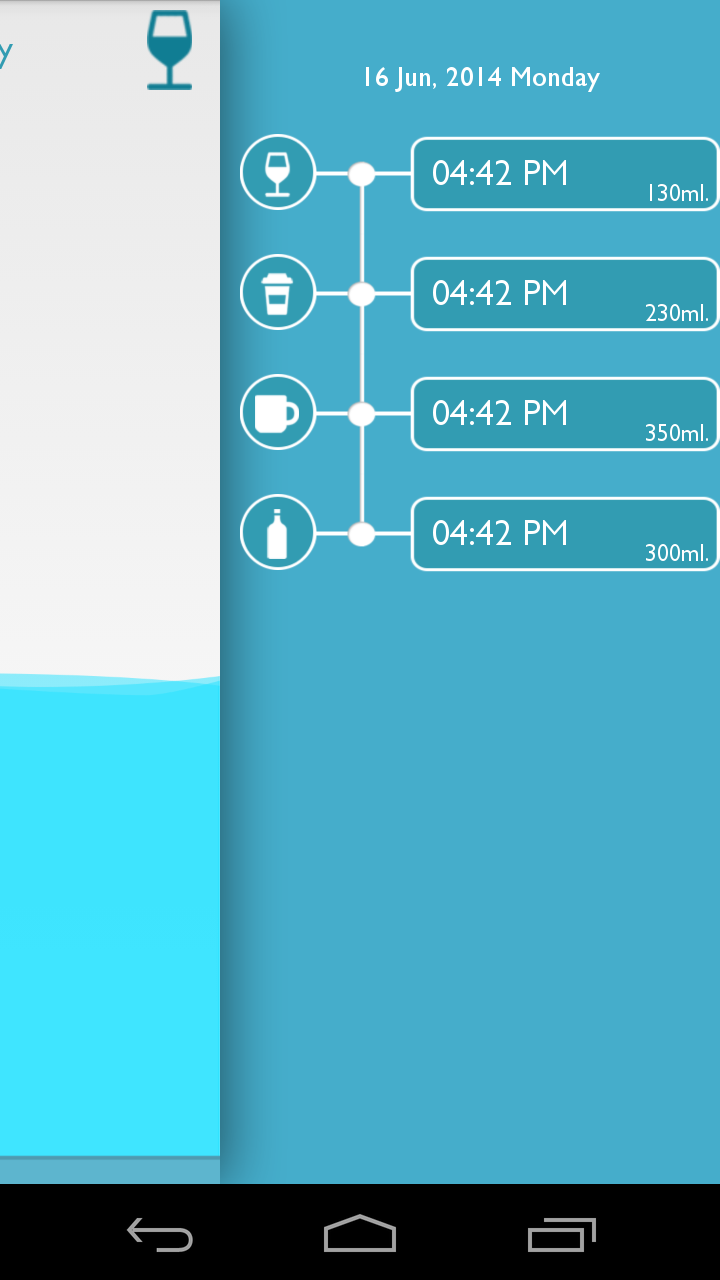
Task: Tap the takeaway cup circle icon
Action: pos(278,292)
